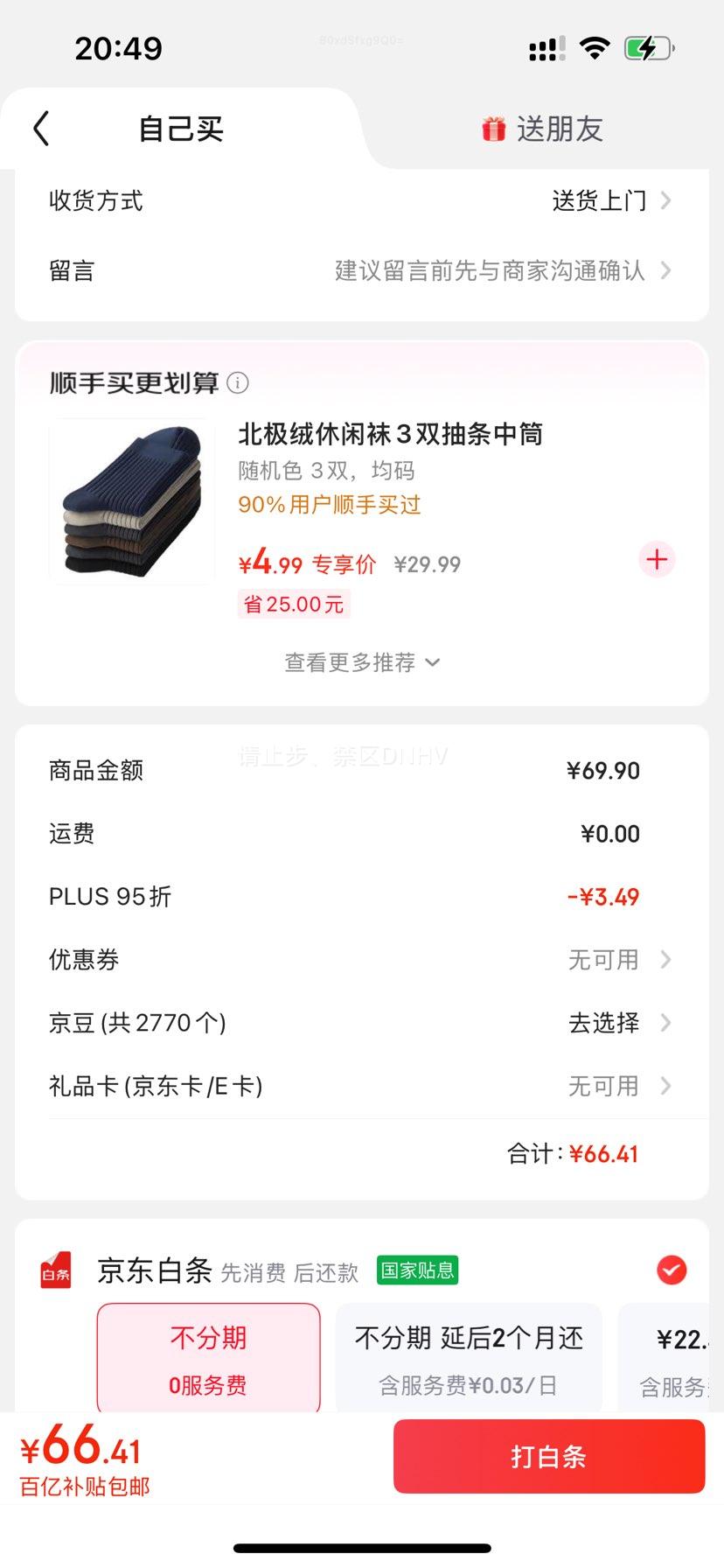Toggle the red checkmark for 京东白条 payment
The width and height of the screenshot is (724, 1568).
tap(671, 1270)
